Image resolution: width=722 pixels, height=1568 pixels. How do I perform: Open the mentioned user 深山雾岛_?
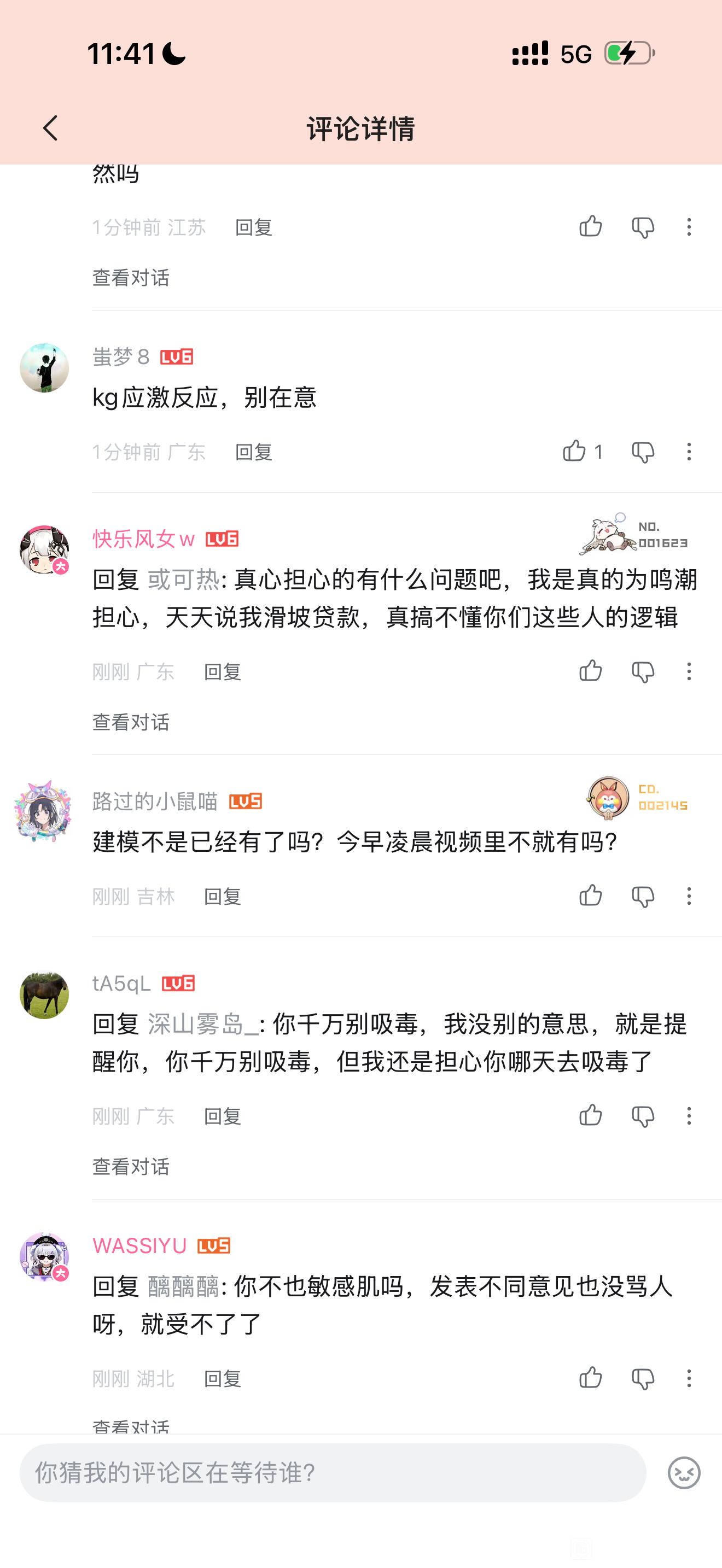click(203, 1024)
